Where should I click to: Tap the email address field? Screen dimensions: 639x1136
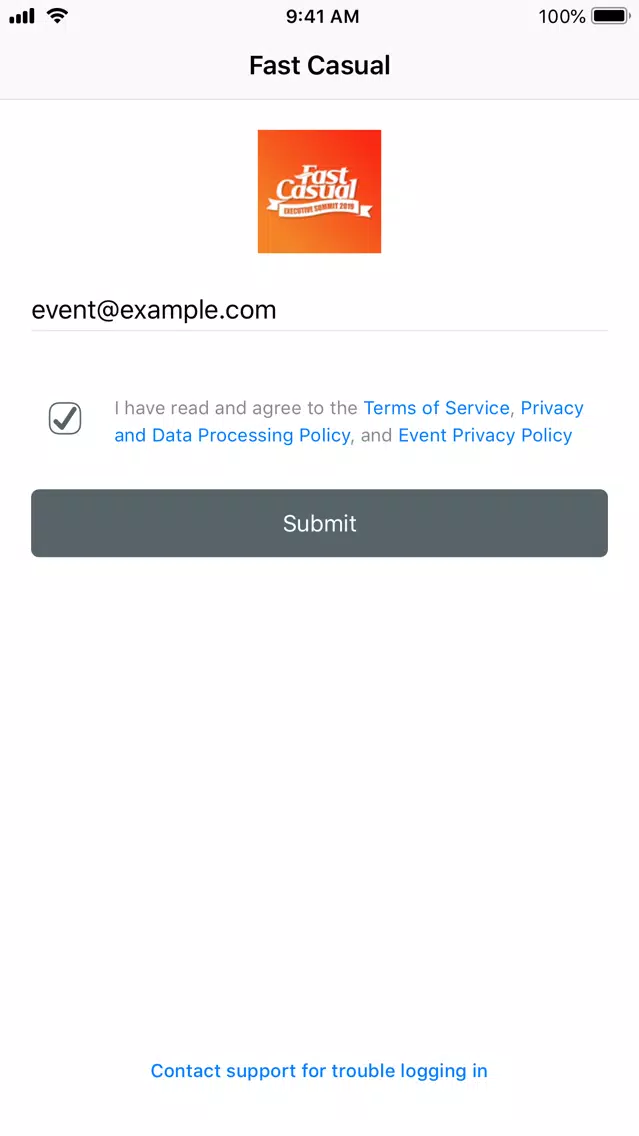pos(319,310)
